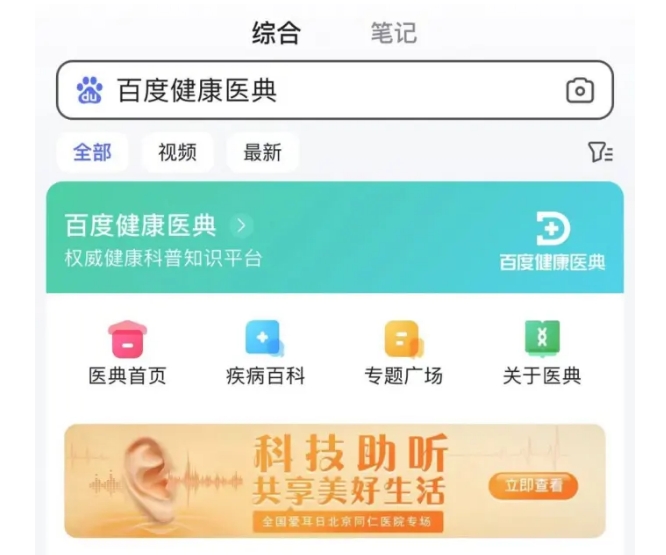Open 专题广场
This screenshot has width=666, height=555.
point(403,354)
